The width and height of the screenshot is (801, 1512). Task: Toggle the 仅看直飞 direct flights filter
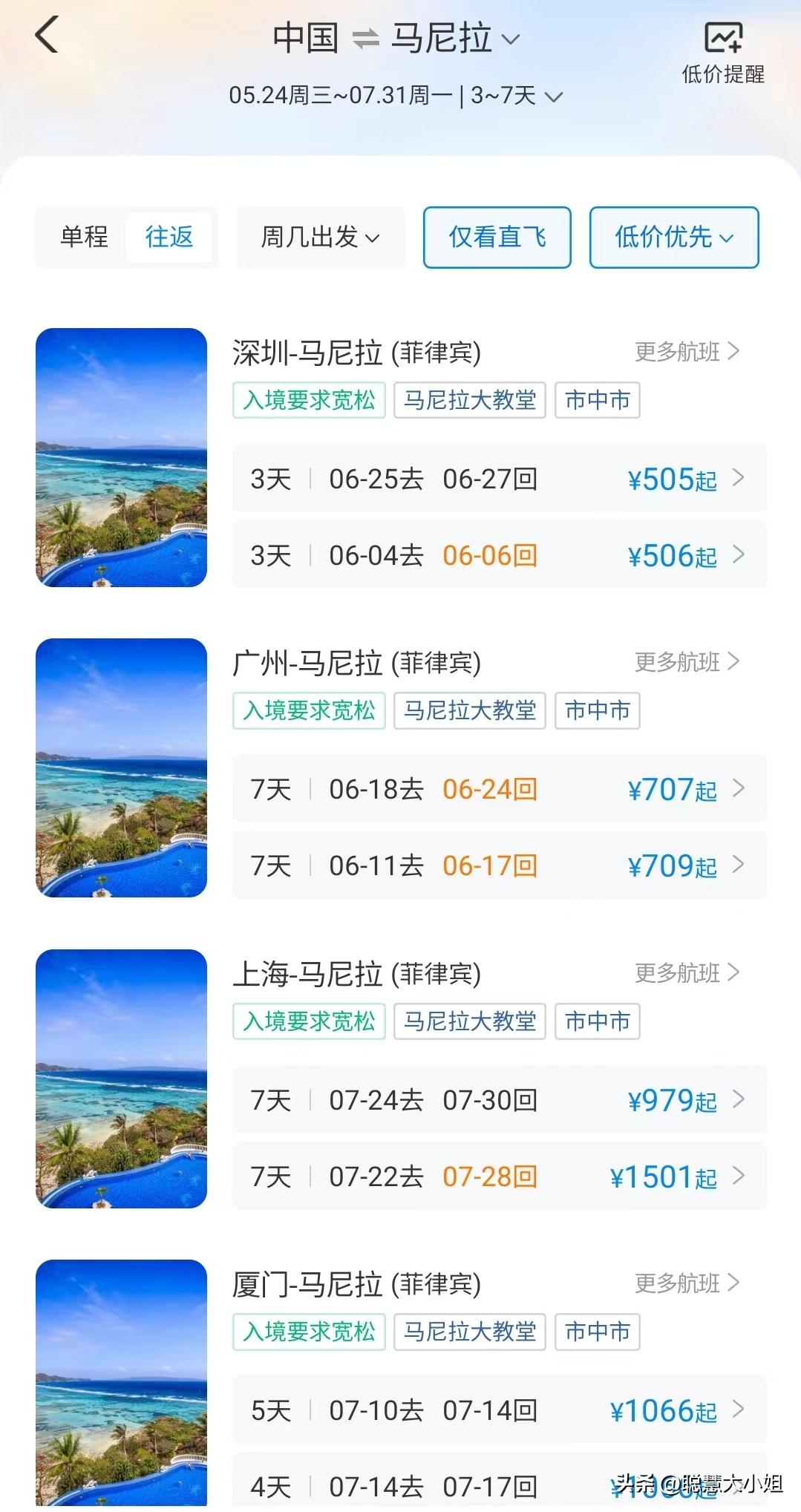pos(496,238)
